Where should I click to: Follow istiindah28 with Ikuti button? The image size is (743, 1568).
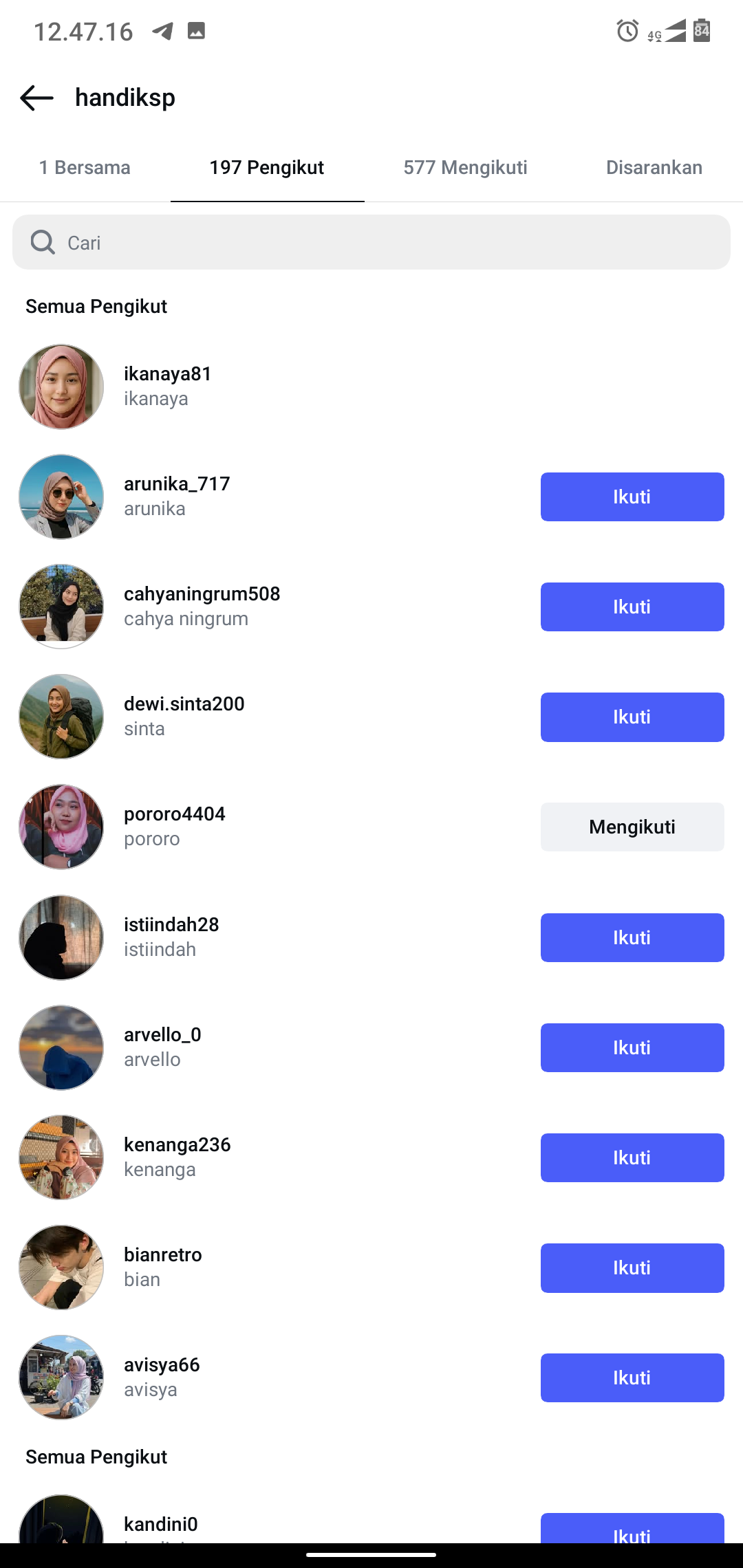(632, 937)
